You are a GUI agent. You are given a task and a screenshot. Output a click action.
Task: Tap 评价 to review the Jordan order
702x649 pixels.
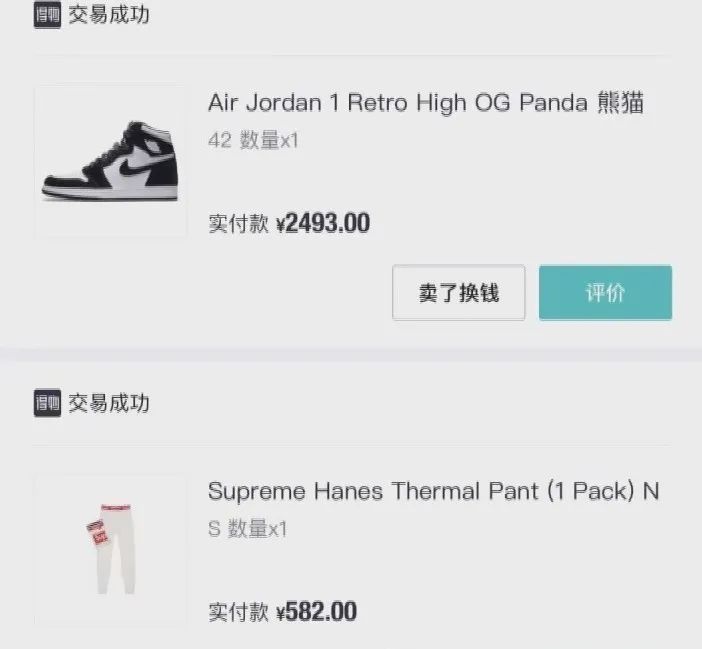(605, 293)
